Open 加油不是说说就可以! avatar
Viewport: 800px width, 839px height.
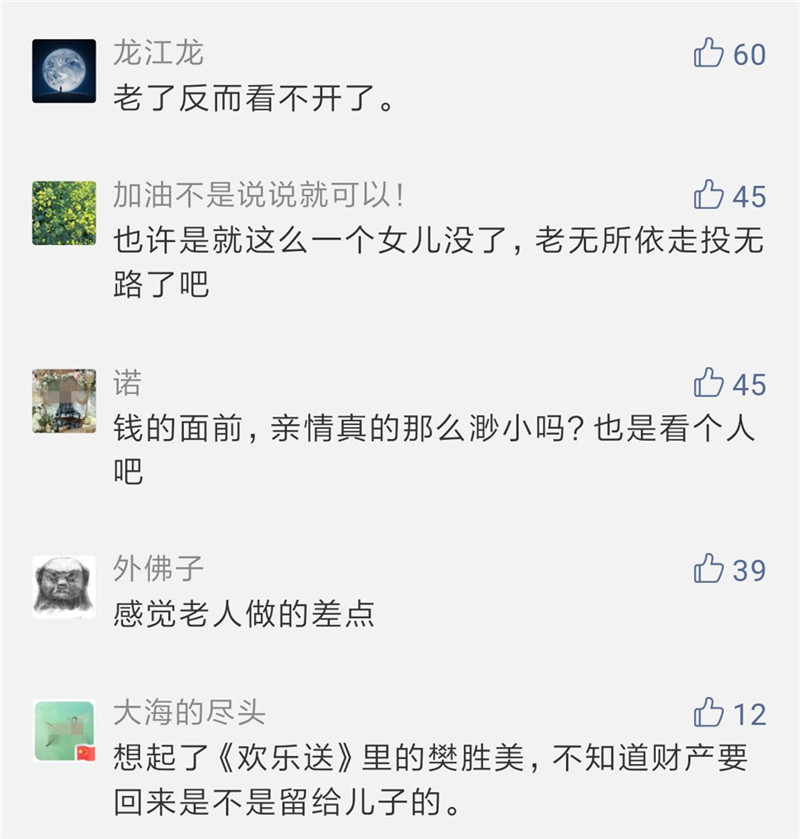[64, 213]
